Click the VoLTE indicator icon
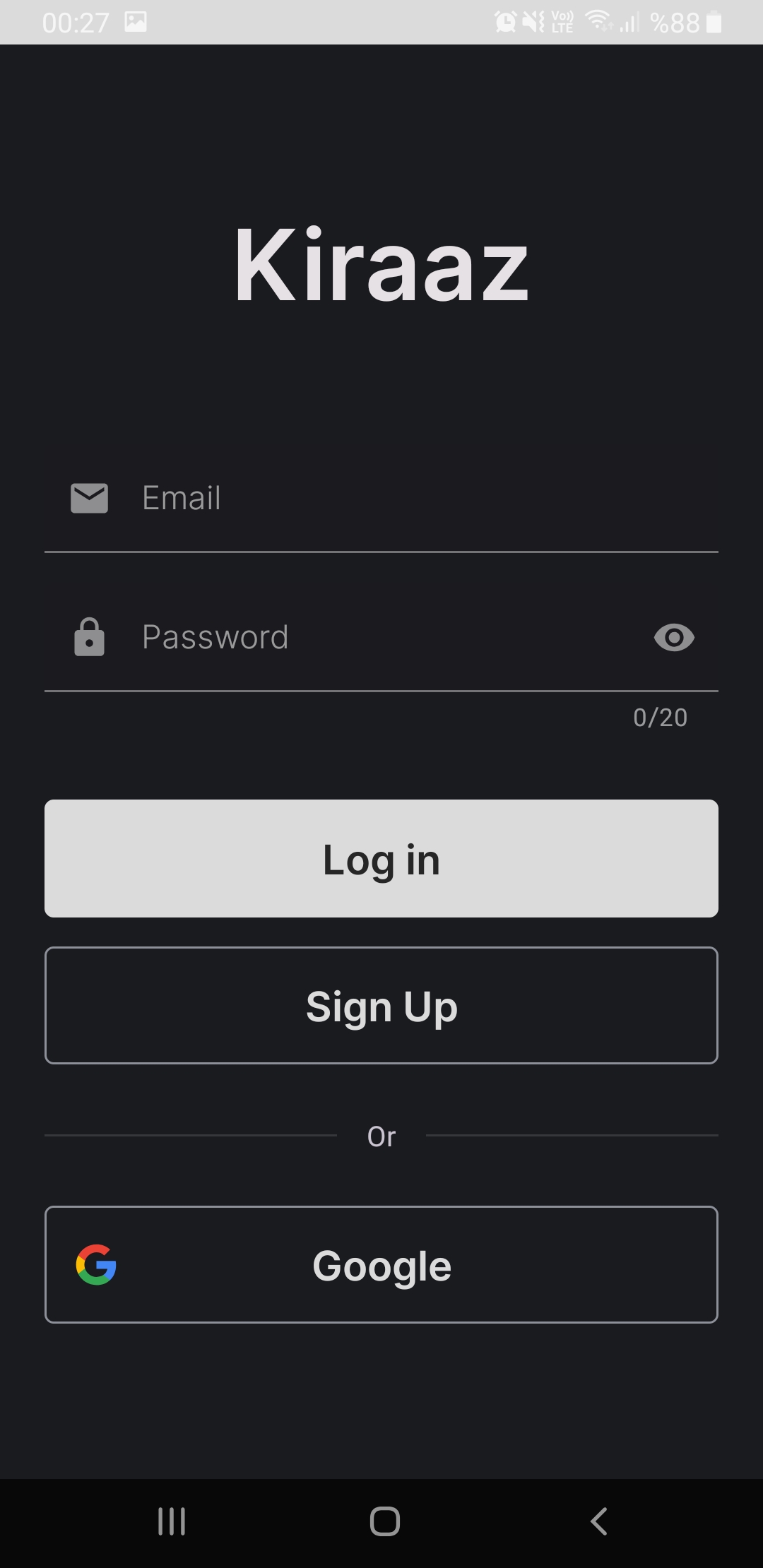The height and width of the screenshot is (1568, 763). point(562,21)
